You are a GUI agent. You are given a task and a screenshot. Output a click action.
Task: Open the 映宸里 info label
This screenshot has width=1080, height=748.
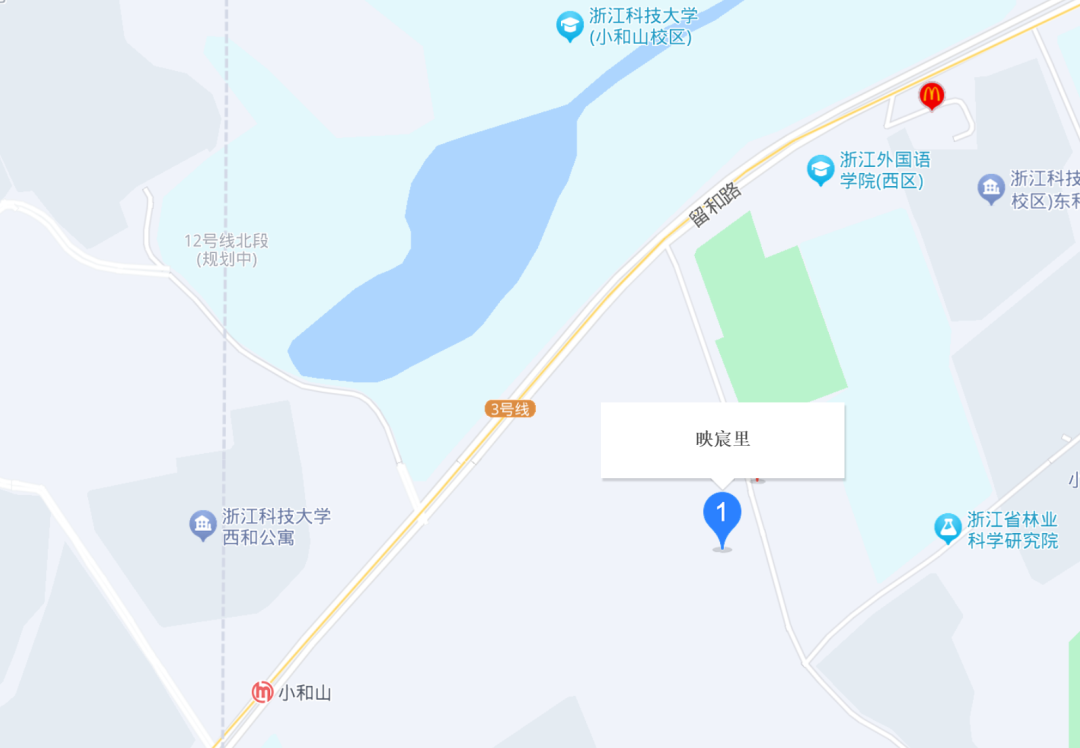(722, 440)
